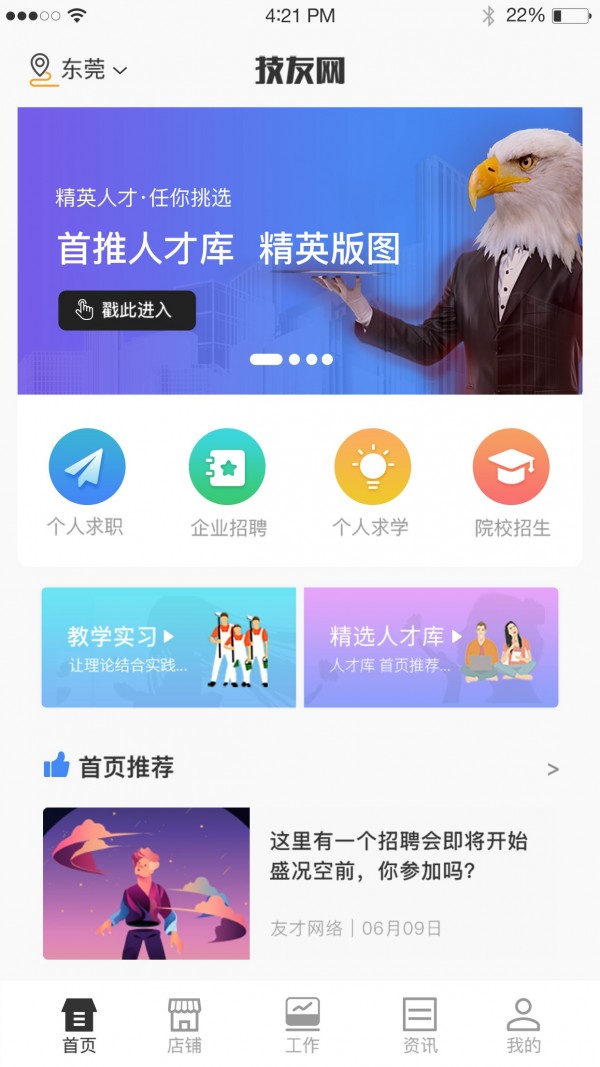Open the 精选人才库 card
The width and height of the screenshot is (600, 1067).
click(x=431, y=647)
